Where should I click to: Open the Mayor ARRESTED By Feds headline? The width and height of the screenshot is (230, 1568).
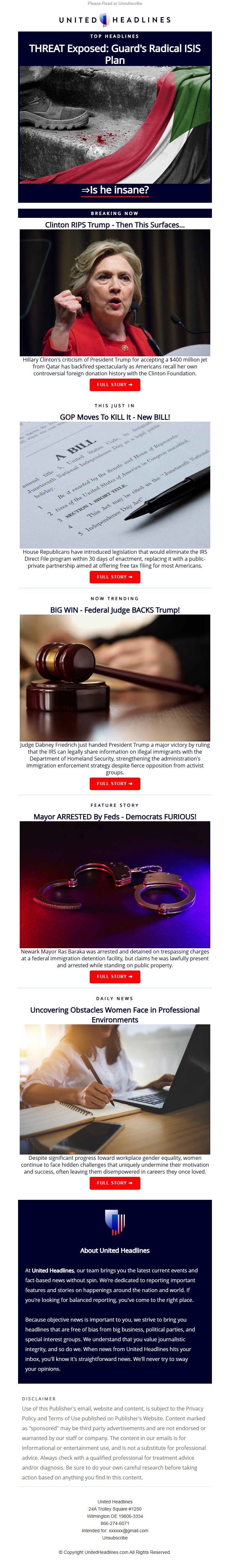(115, 817)
